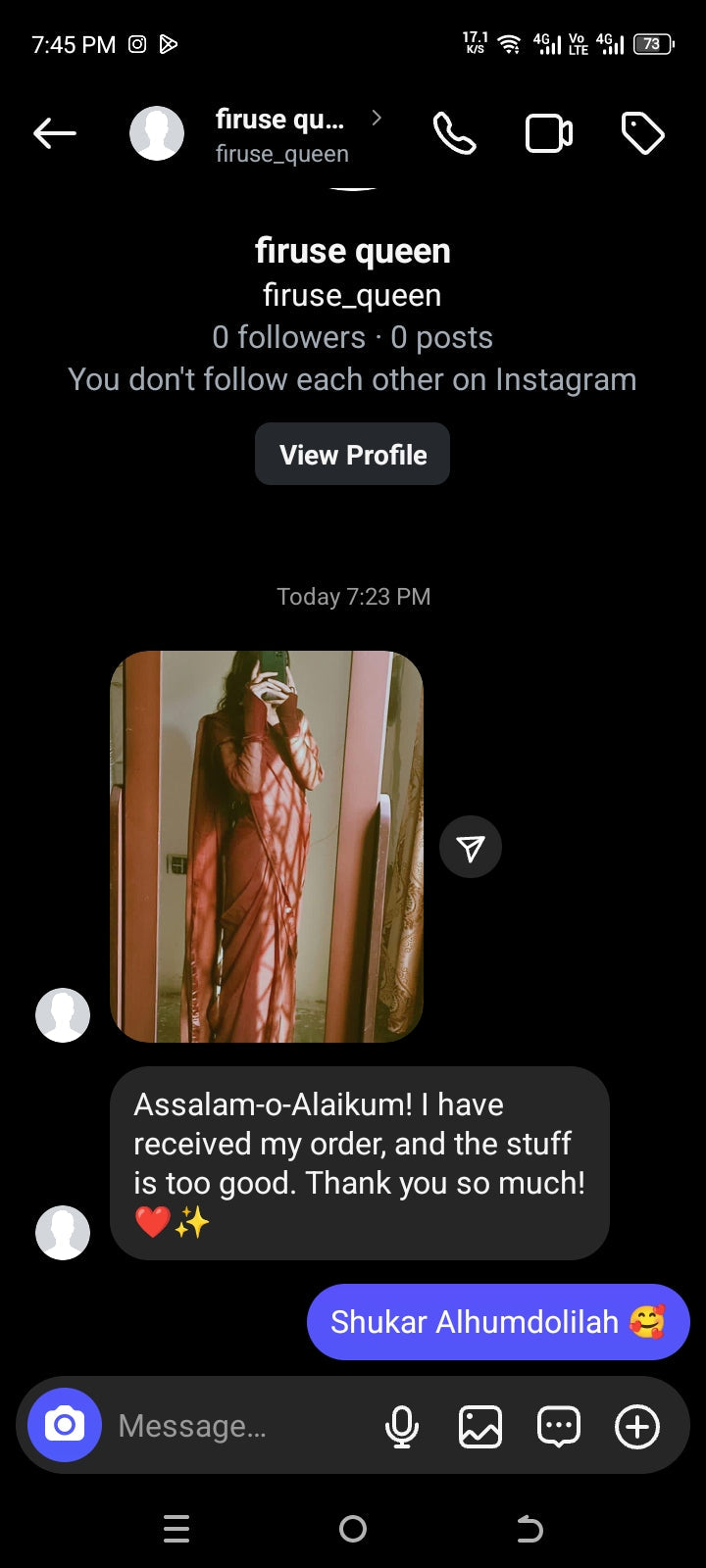Tap the View Profile button
This screenshot has width=706, height=1568.
coord(352,454)
